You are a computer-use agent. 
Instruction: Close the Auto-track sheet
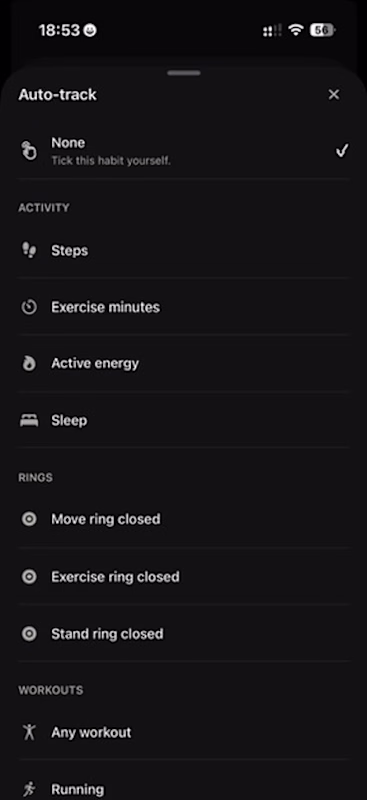(x=334, y=95)
